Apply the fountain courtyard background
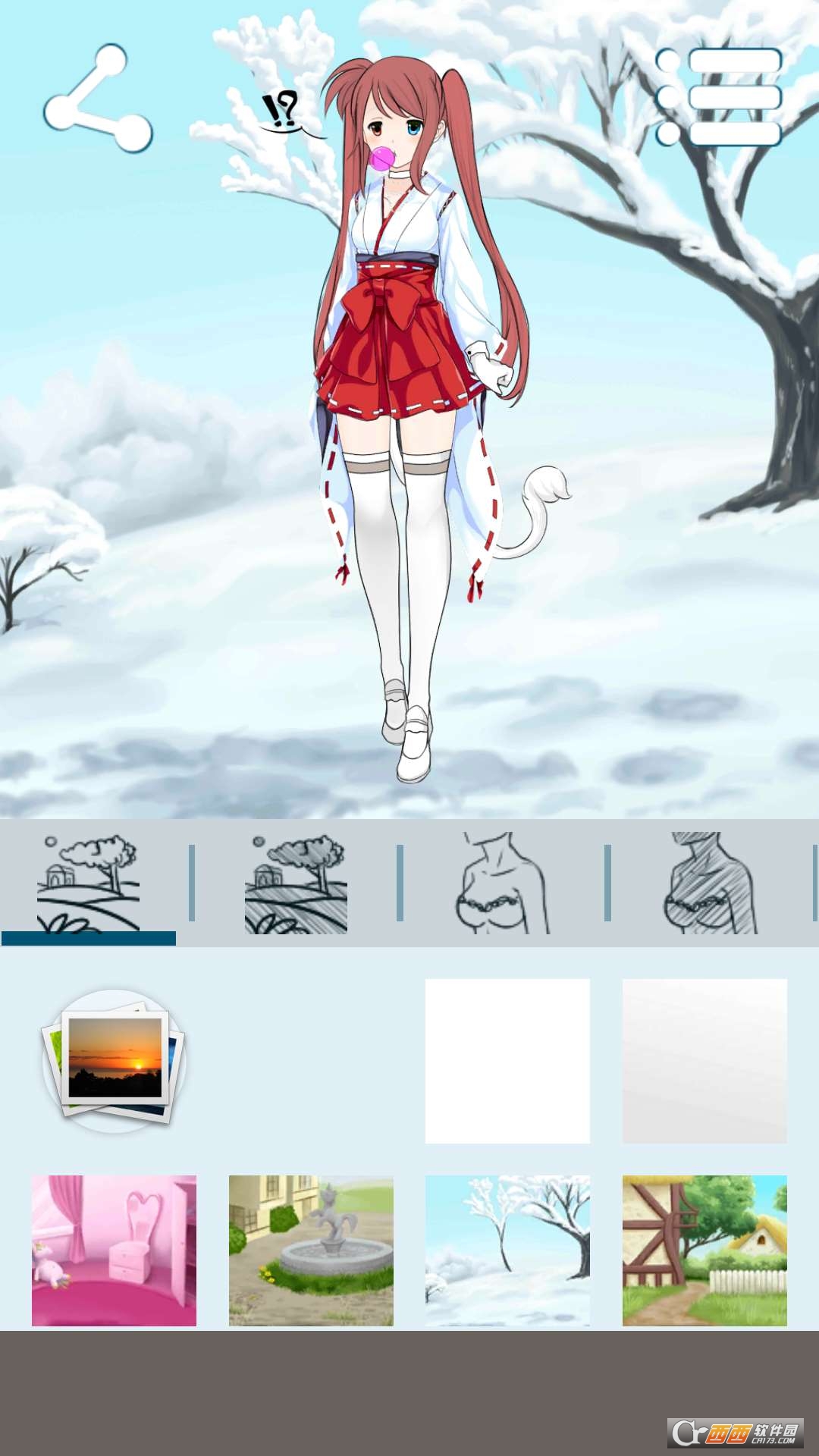This screenshot has width=819, height=1456. point(311,1250)
